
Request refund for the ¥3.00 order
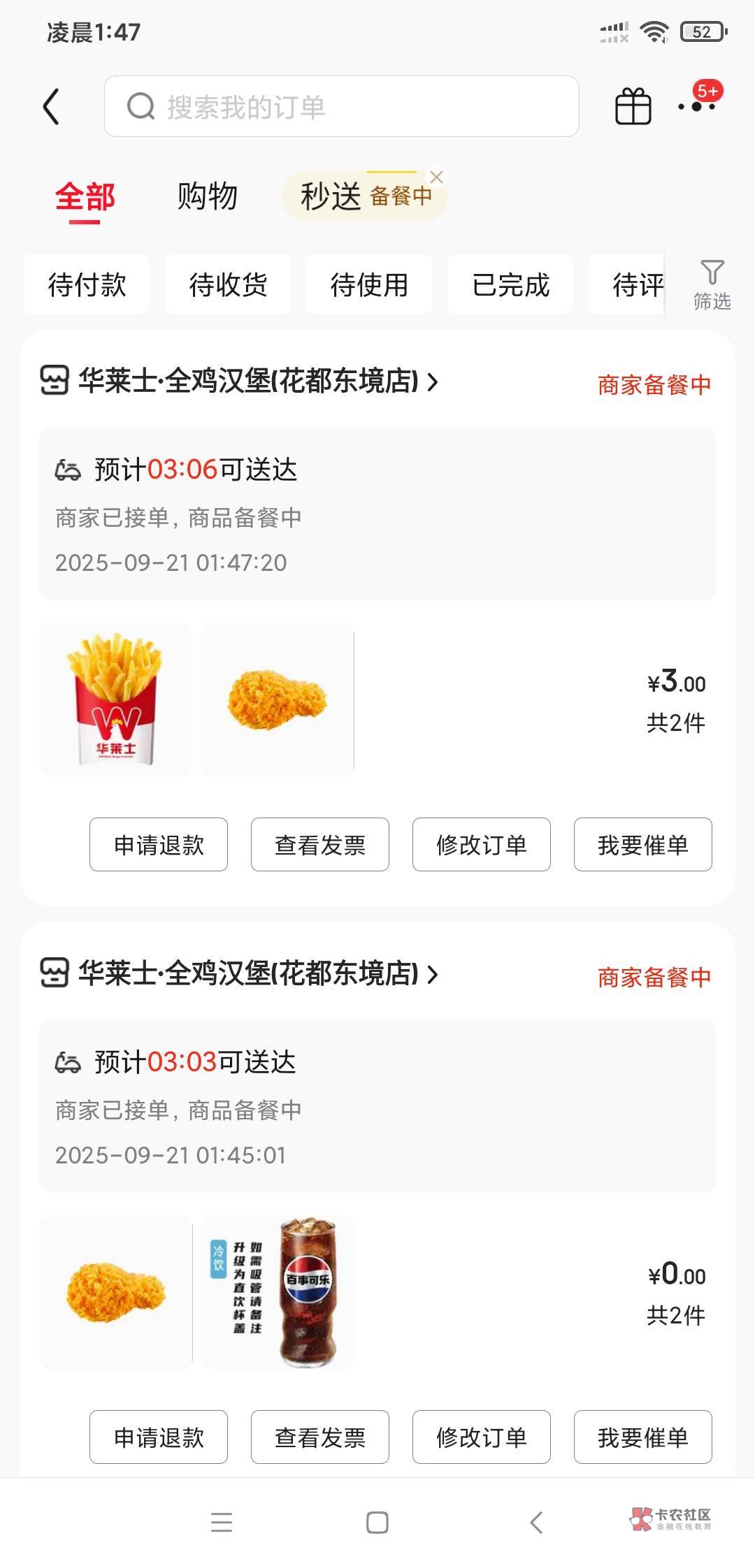coord(159,845)
